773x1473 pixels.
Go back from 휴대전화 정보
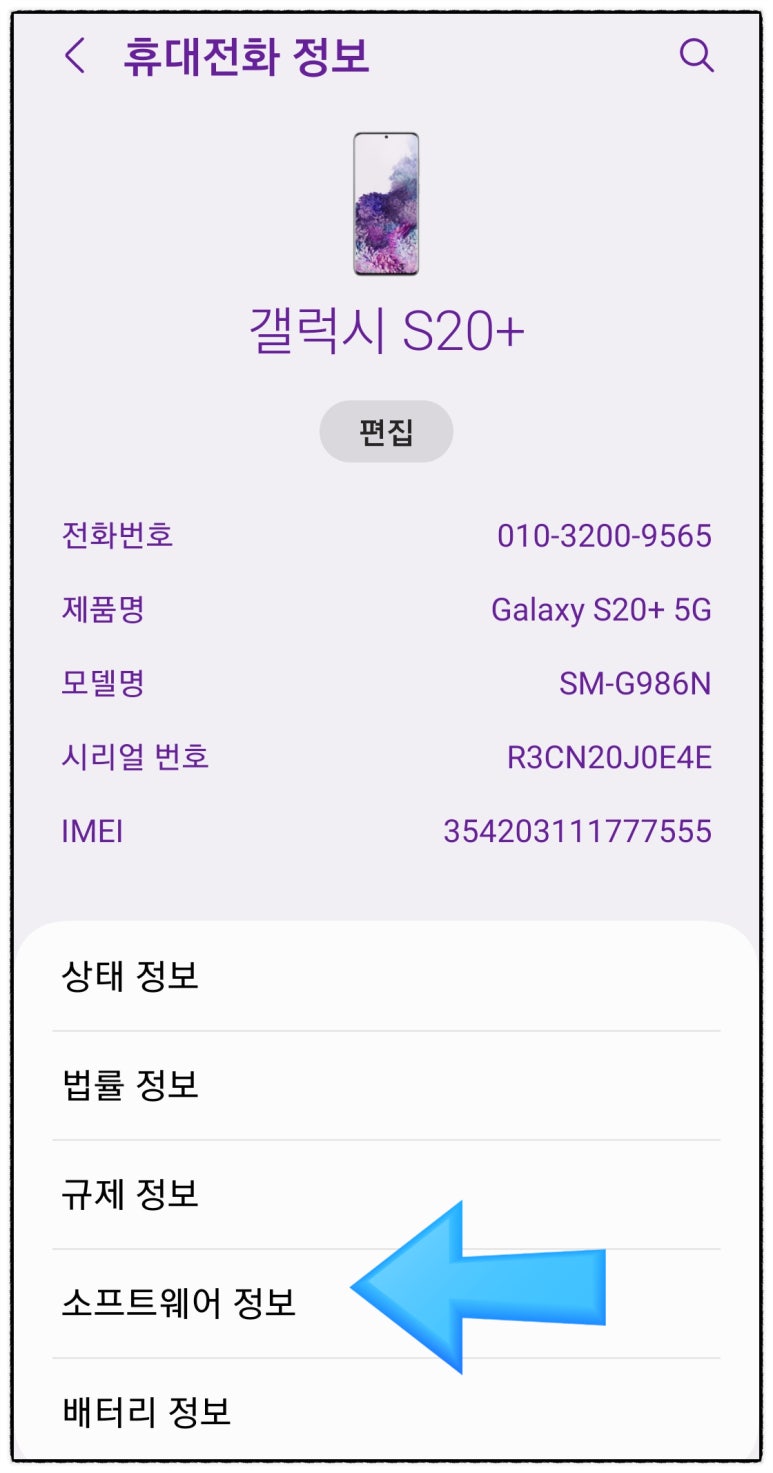(76, 56)
